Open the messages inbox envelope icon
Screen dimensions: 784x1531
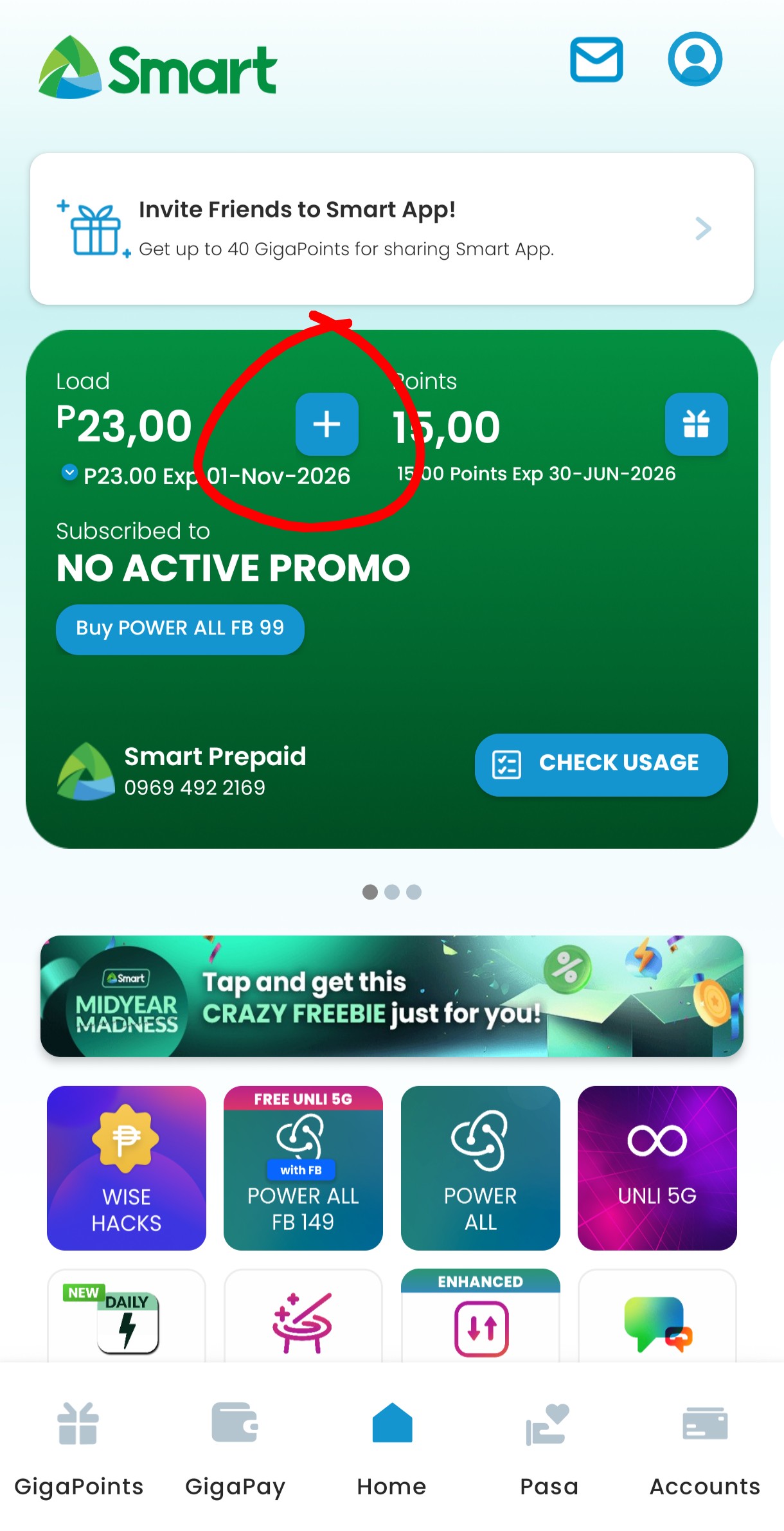pos(596,60)
